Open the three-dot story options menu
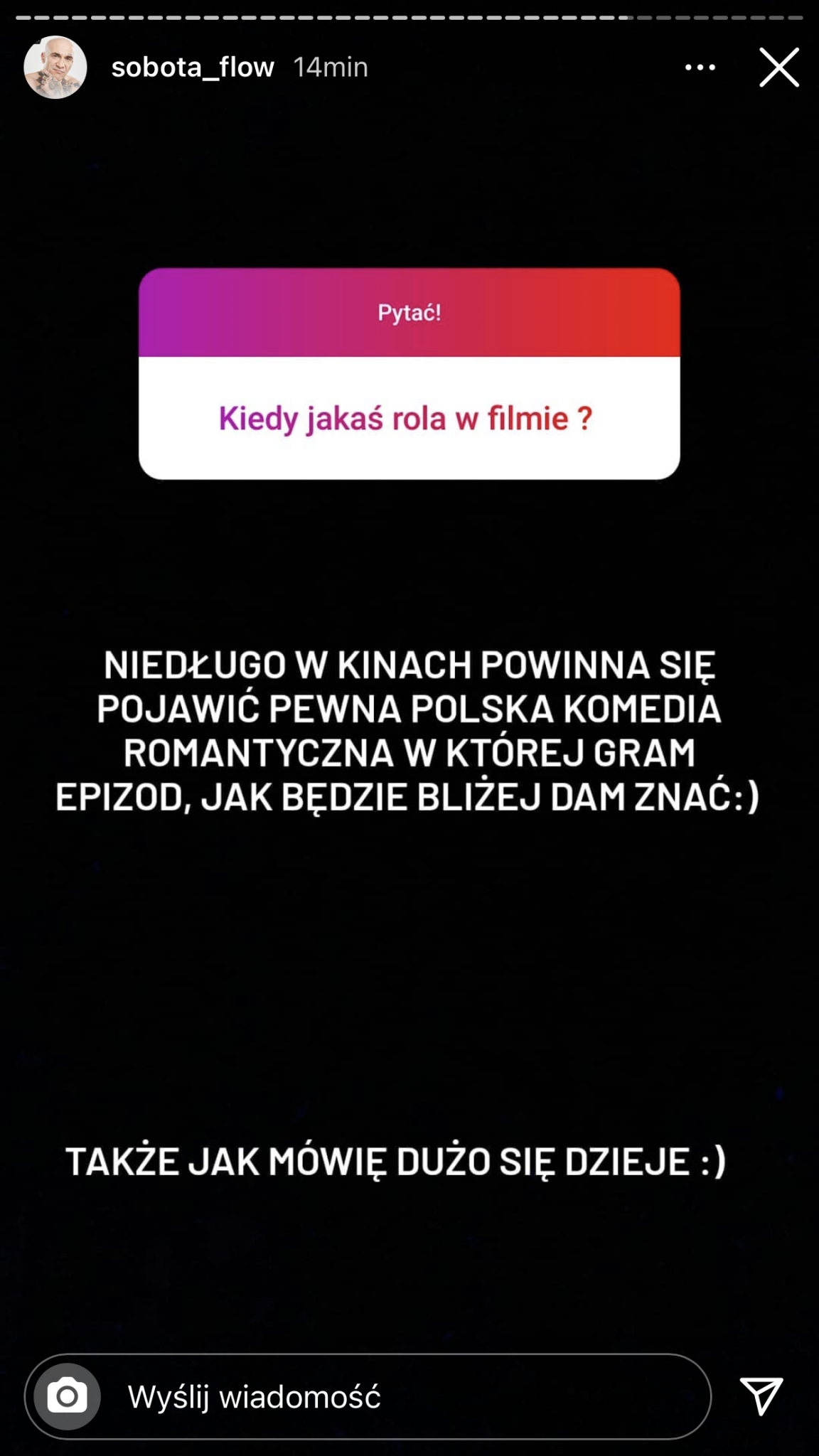 tap(700, 68)
